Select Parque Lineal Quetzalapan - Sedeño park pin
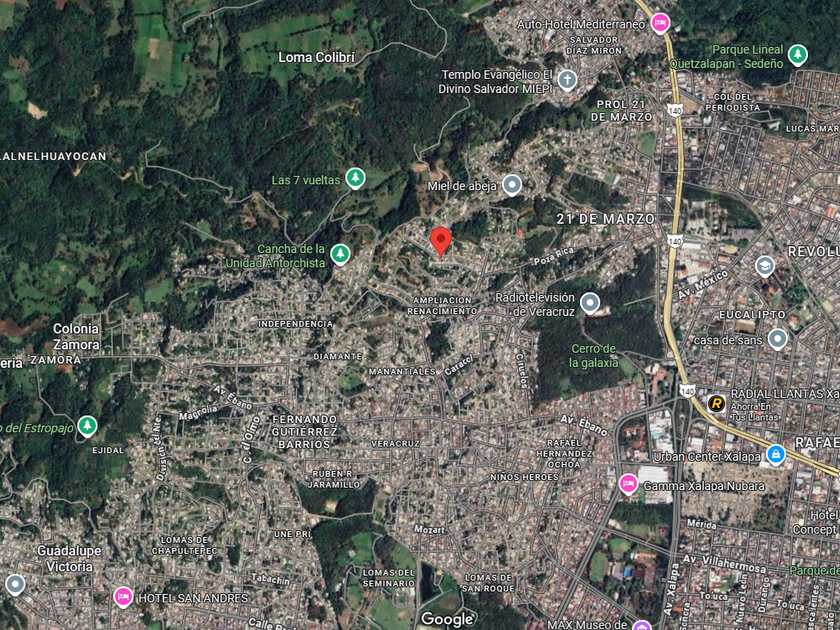Screen dimensions: 840x630 coord(798,55)
